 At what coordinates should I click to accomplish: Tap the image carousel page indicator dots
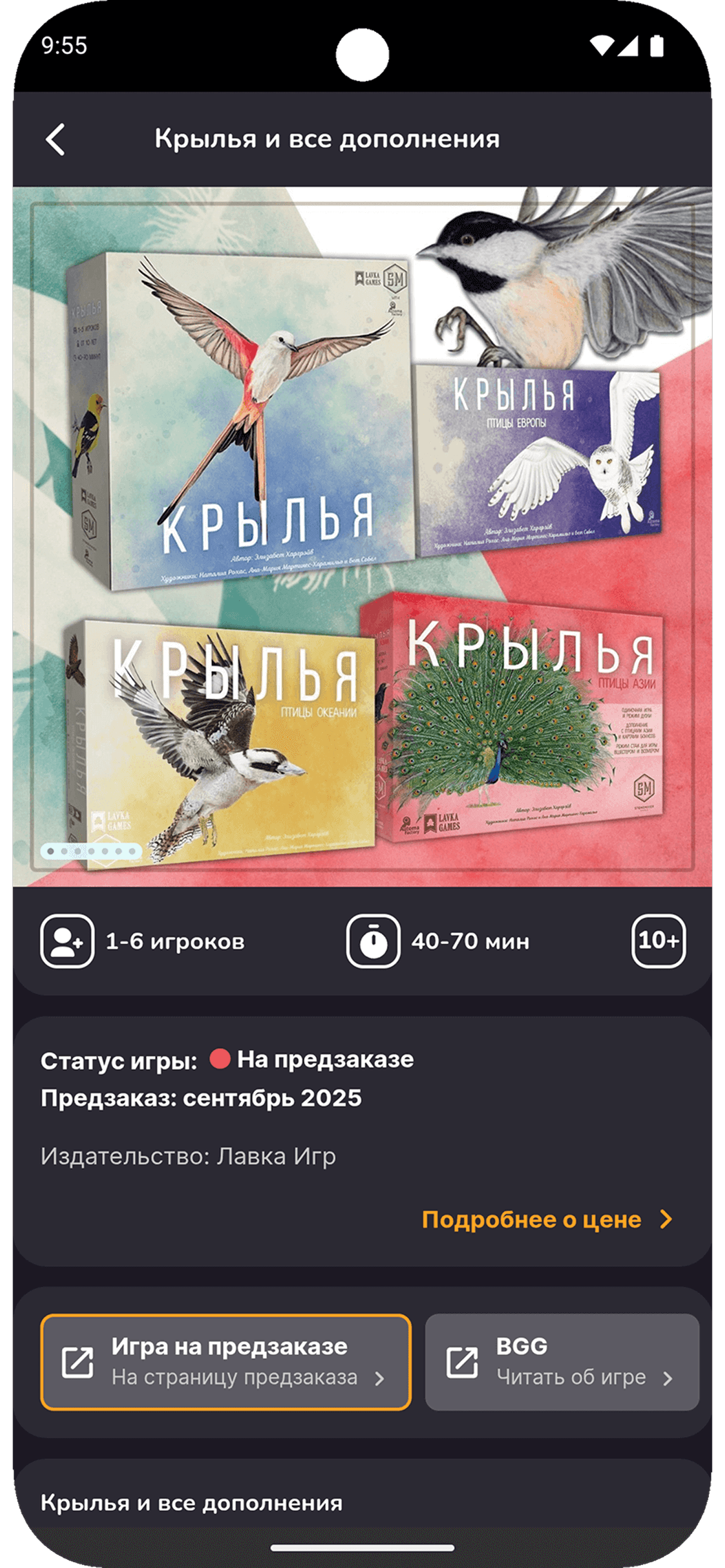point(91,851)
